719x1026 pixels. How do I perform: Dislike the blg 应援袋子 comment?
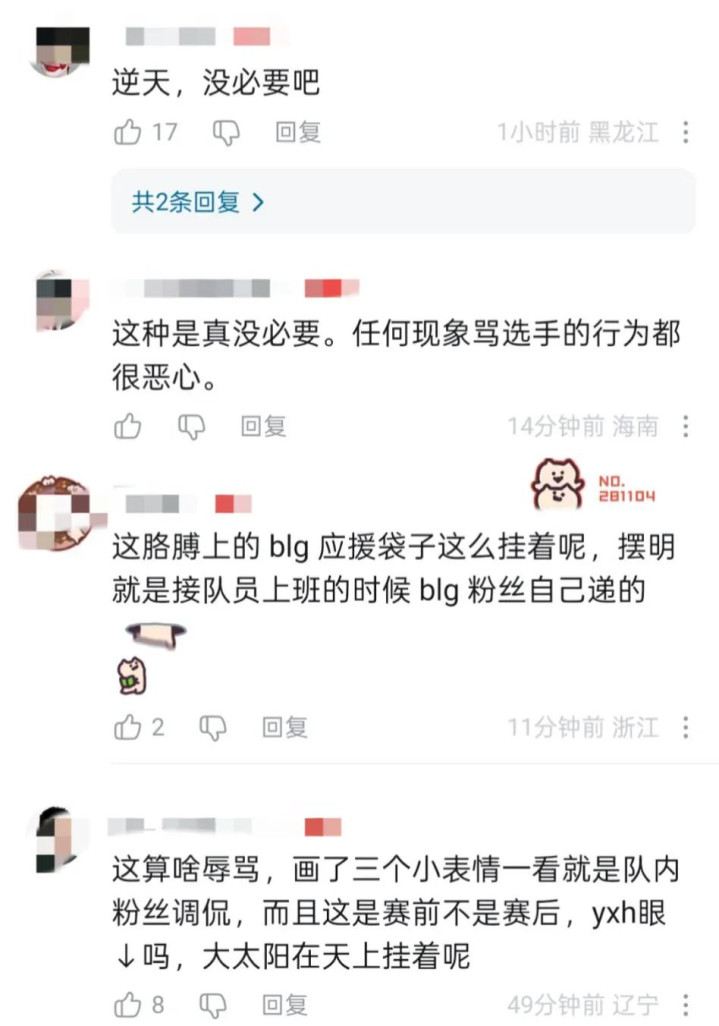213,728
